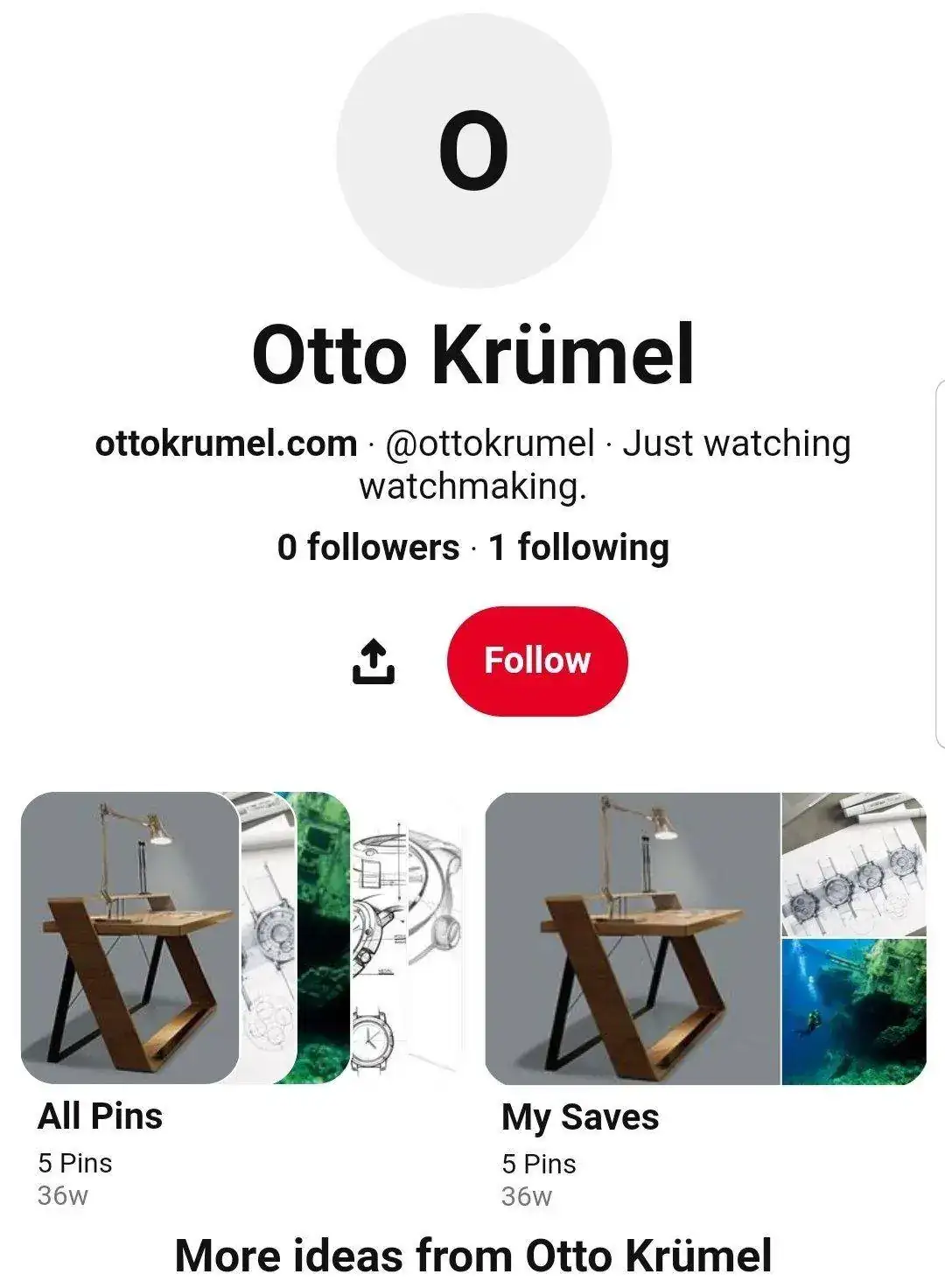View the 1 following list

point(578,548)
